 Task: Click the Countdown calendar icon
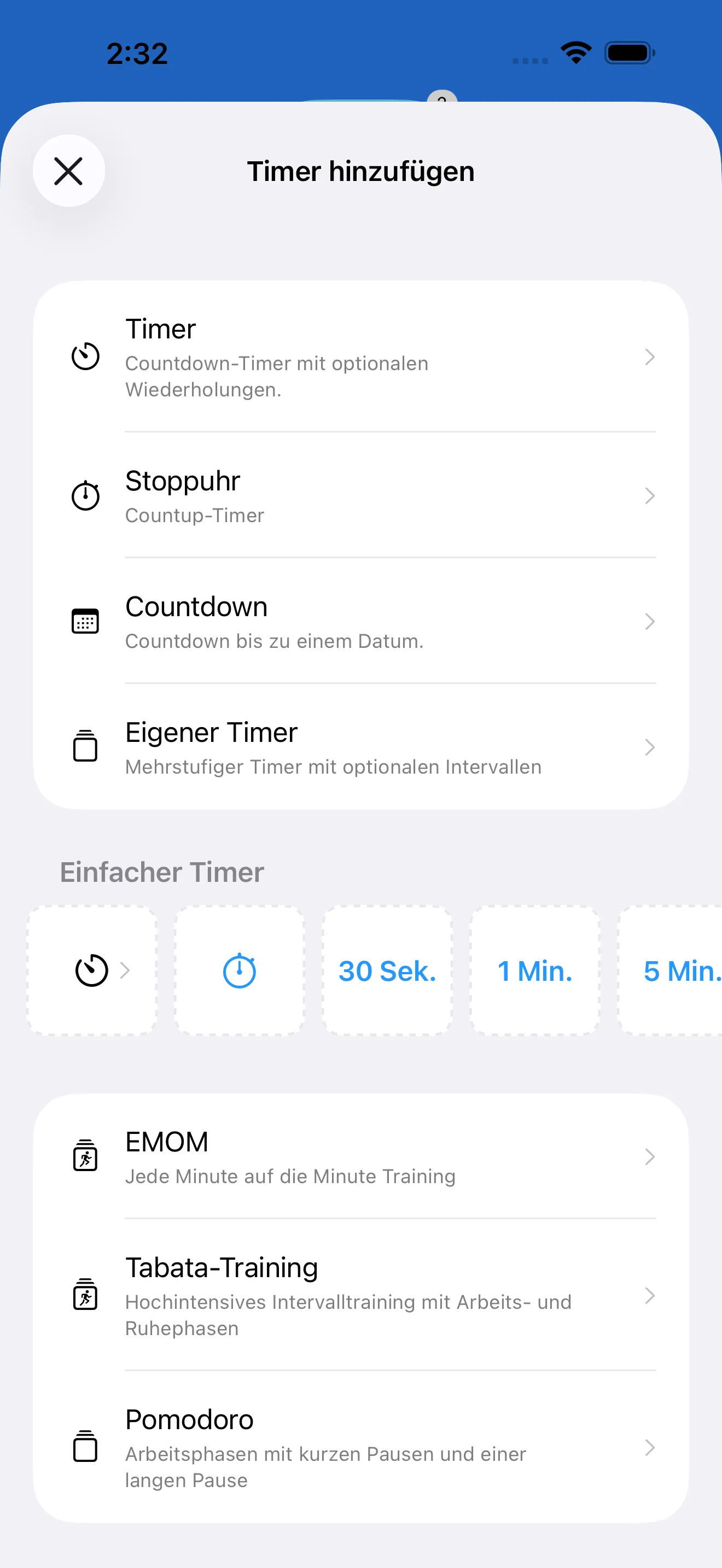(85, 621)
